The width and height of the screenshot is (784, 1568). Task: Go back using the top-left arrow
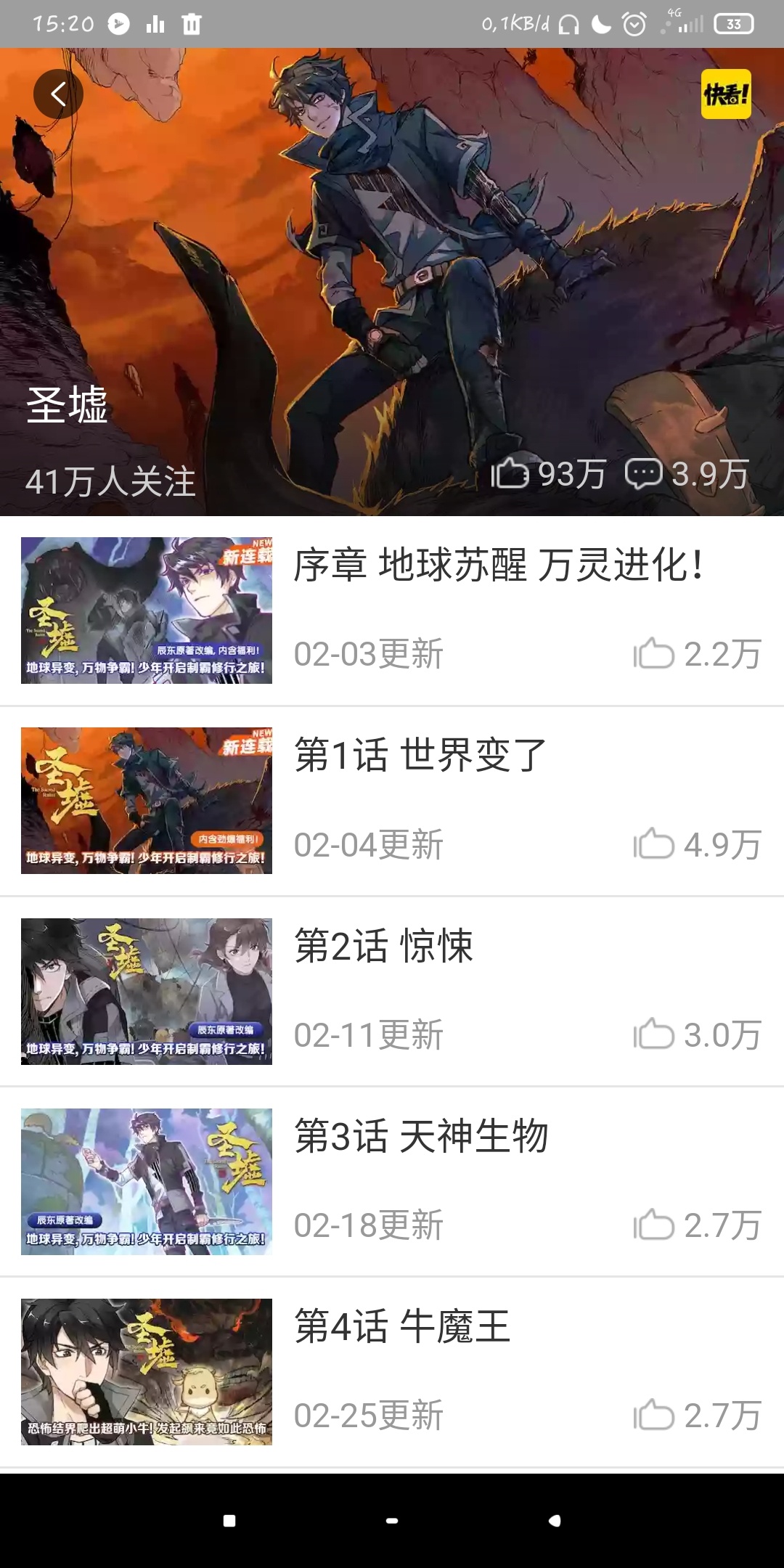click(58, 94)
